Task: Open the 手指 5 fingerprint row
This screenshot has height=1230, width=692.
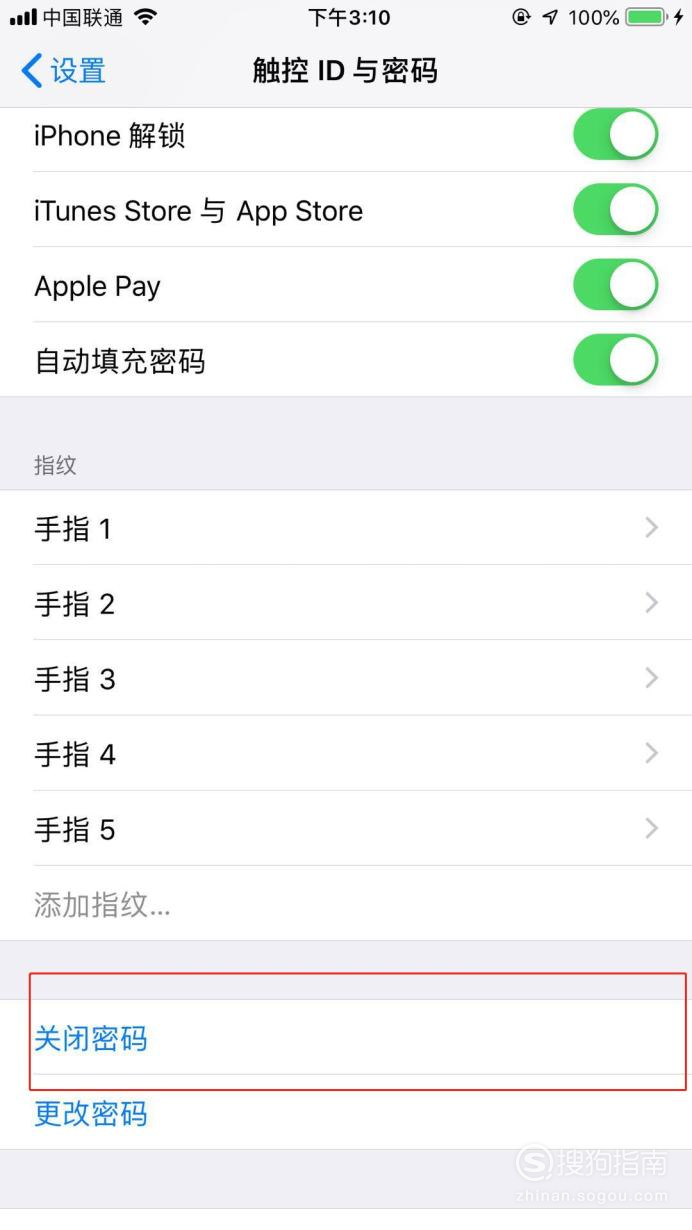Action: coord(346,828)
